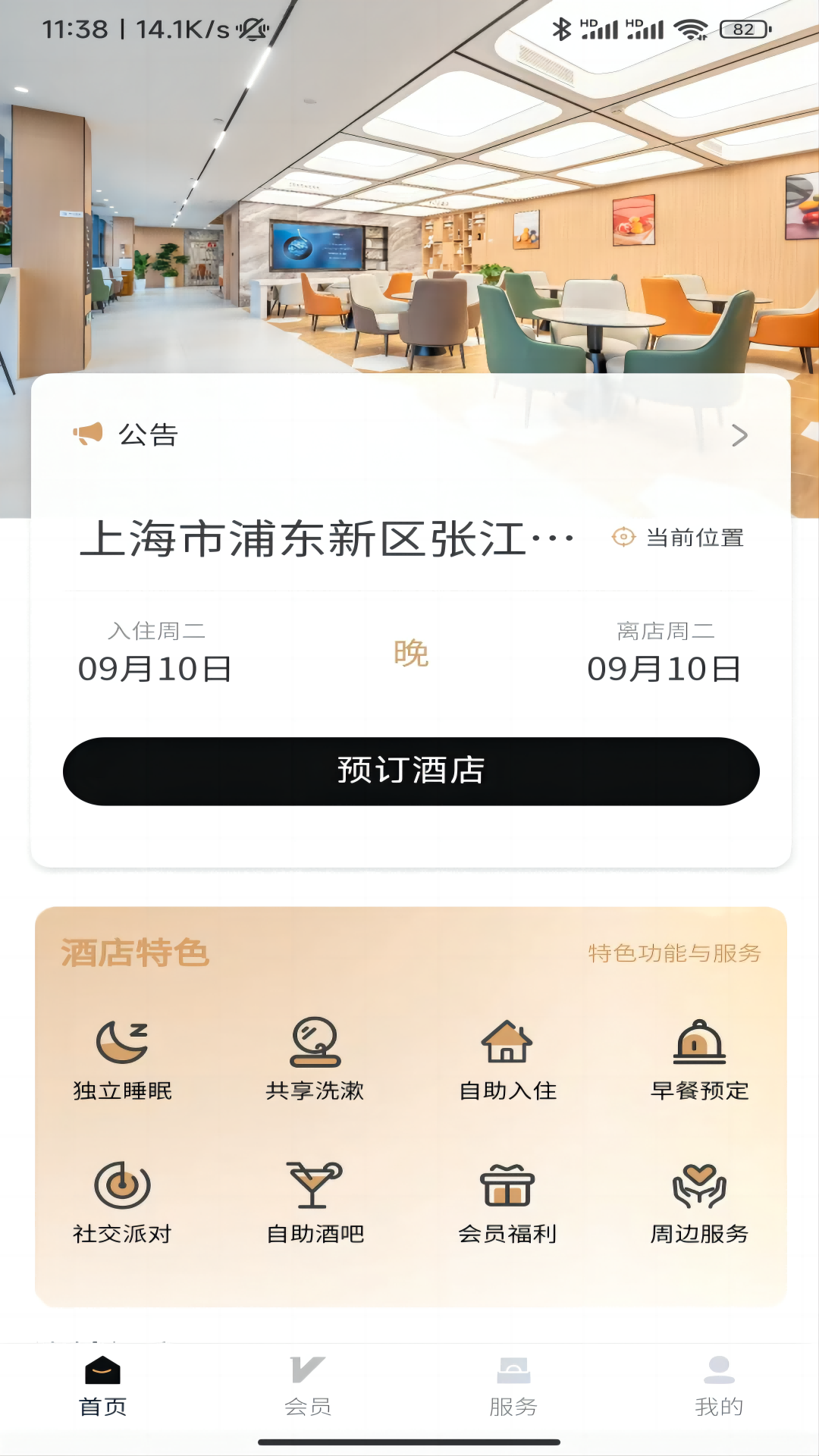Open 共享洗漱 service
Viewport: 819px width, 1456px height.
(x=313, y=1049)
